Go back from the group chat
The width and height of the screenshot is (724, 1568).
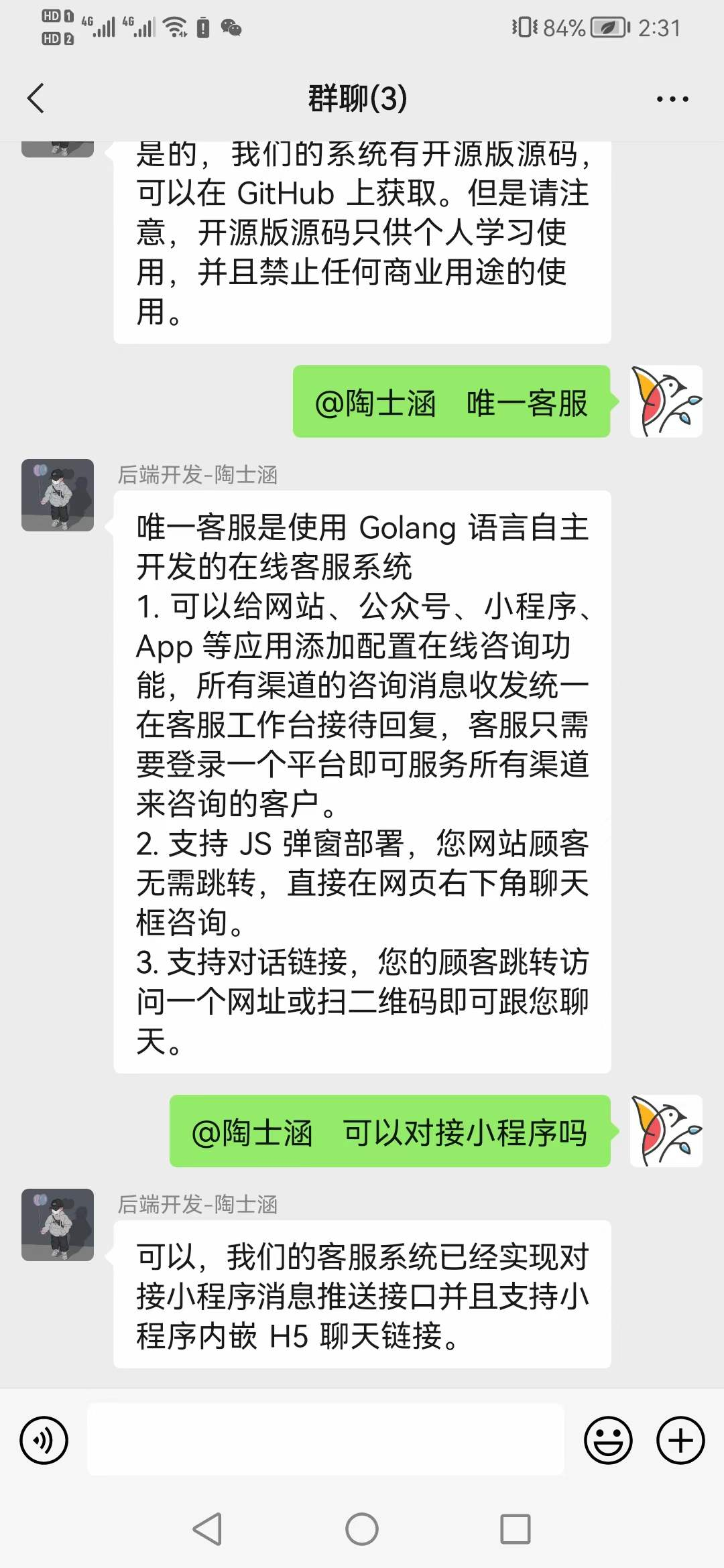(36, 99)
